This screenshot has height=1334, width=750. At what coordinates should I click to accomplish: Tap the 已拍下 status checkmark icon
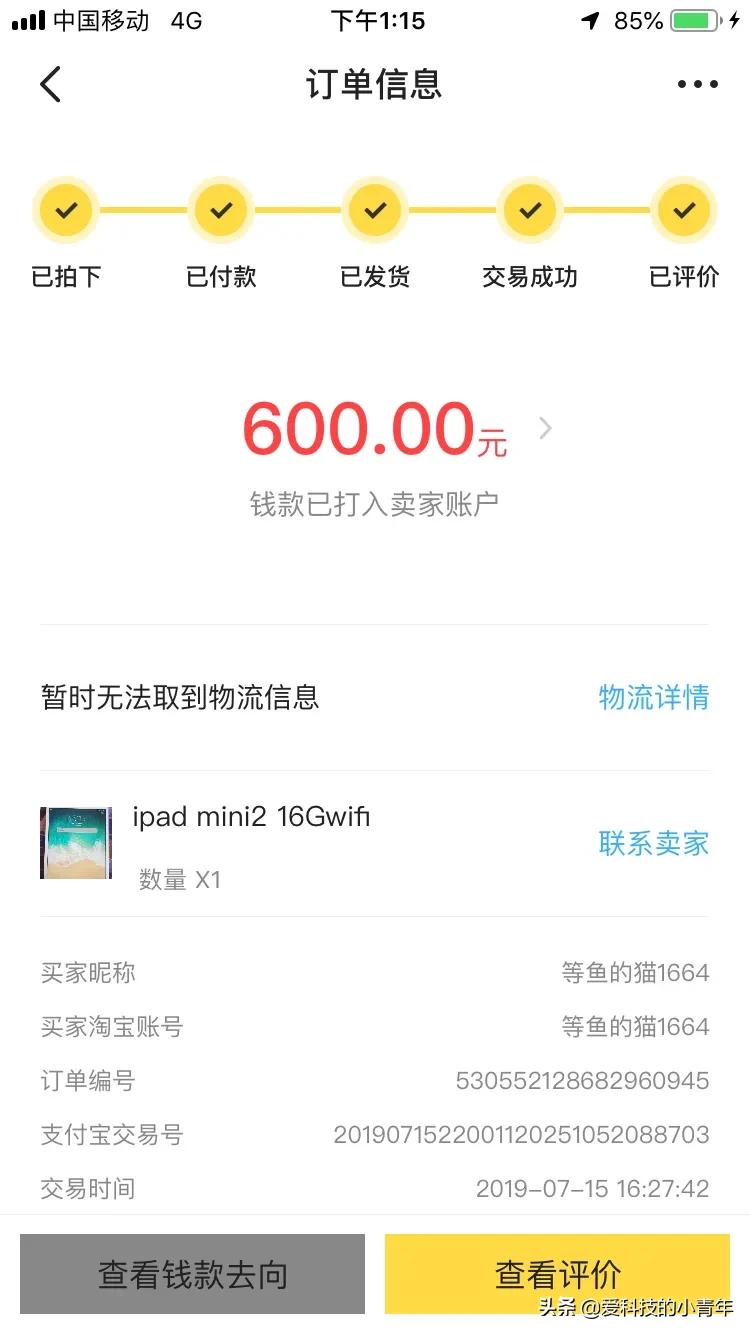[x=65, y=210]
